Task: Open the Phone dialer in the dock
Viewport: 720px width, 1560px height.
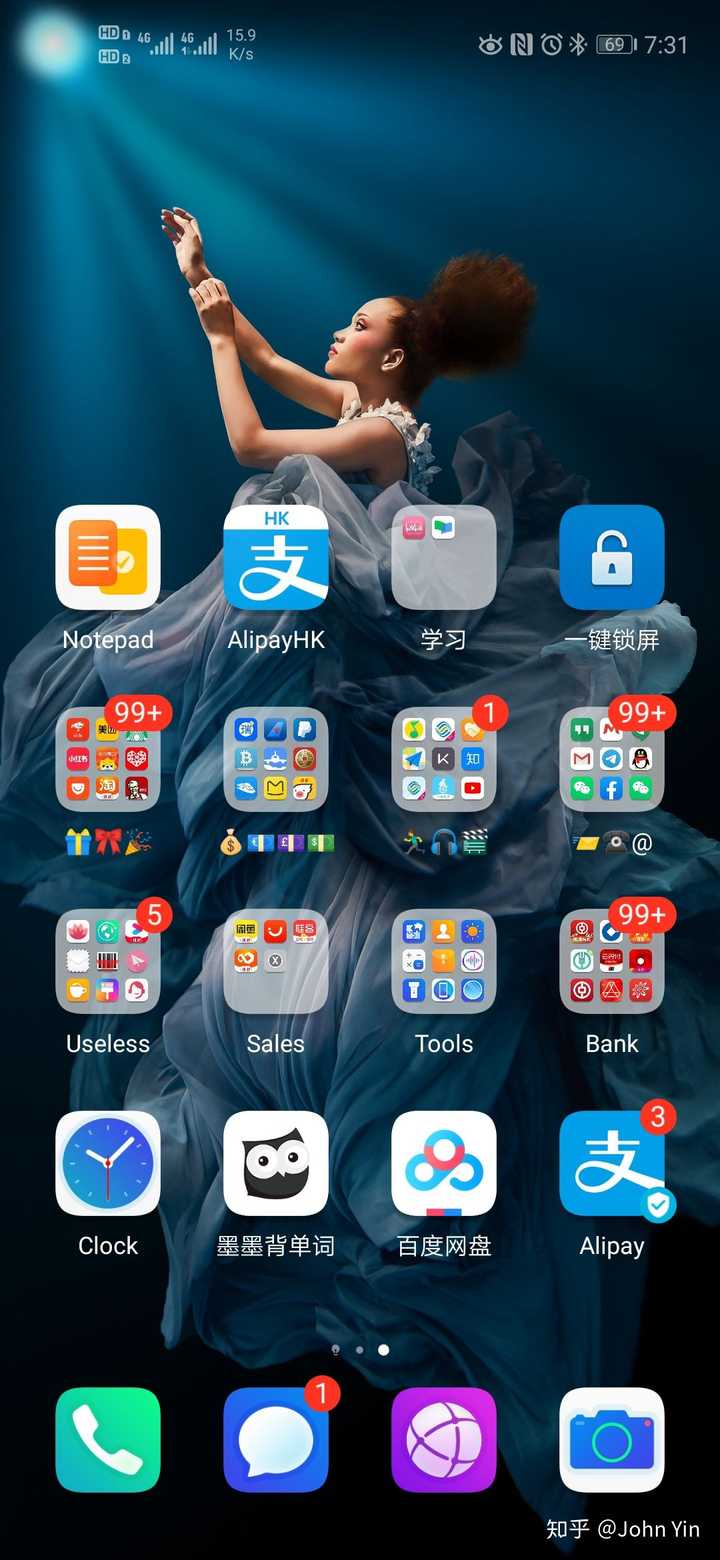Action: pyautogui.click(x=107, y=1440)
